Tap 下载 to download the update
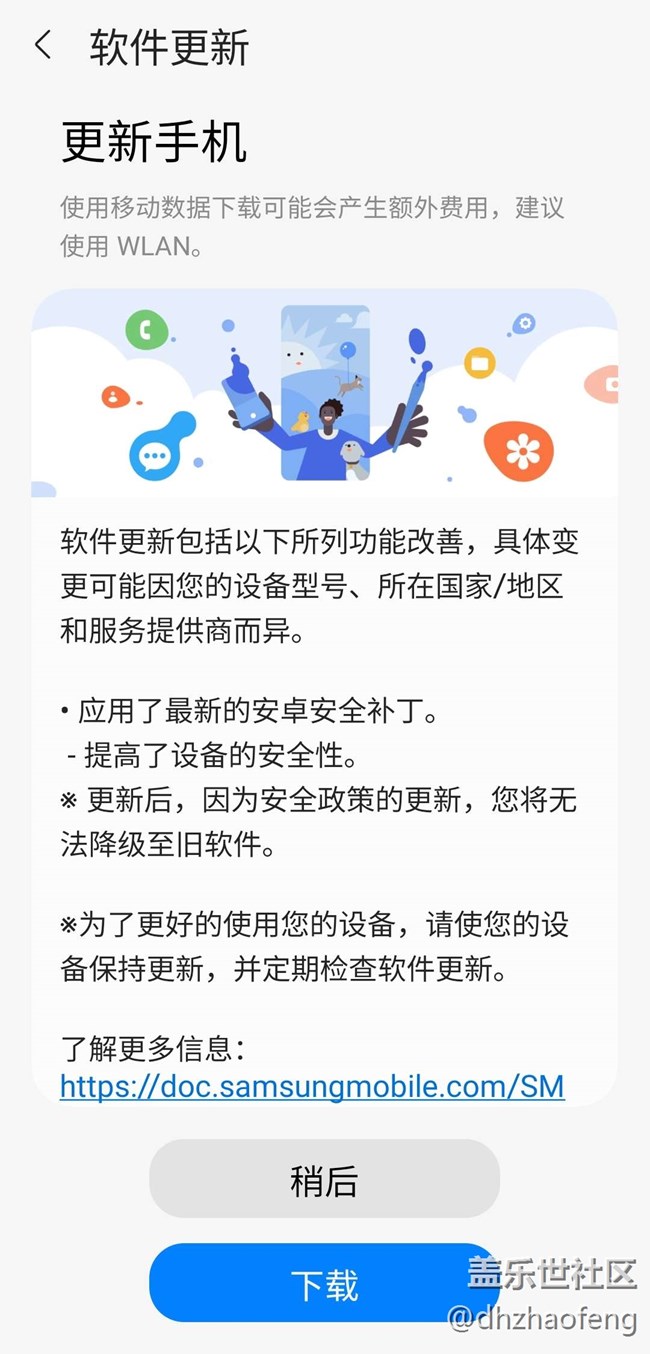 (x=324, y=1285)
